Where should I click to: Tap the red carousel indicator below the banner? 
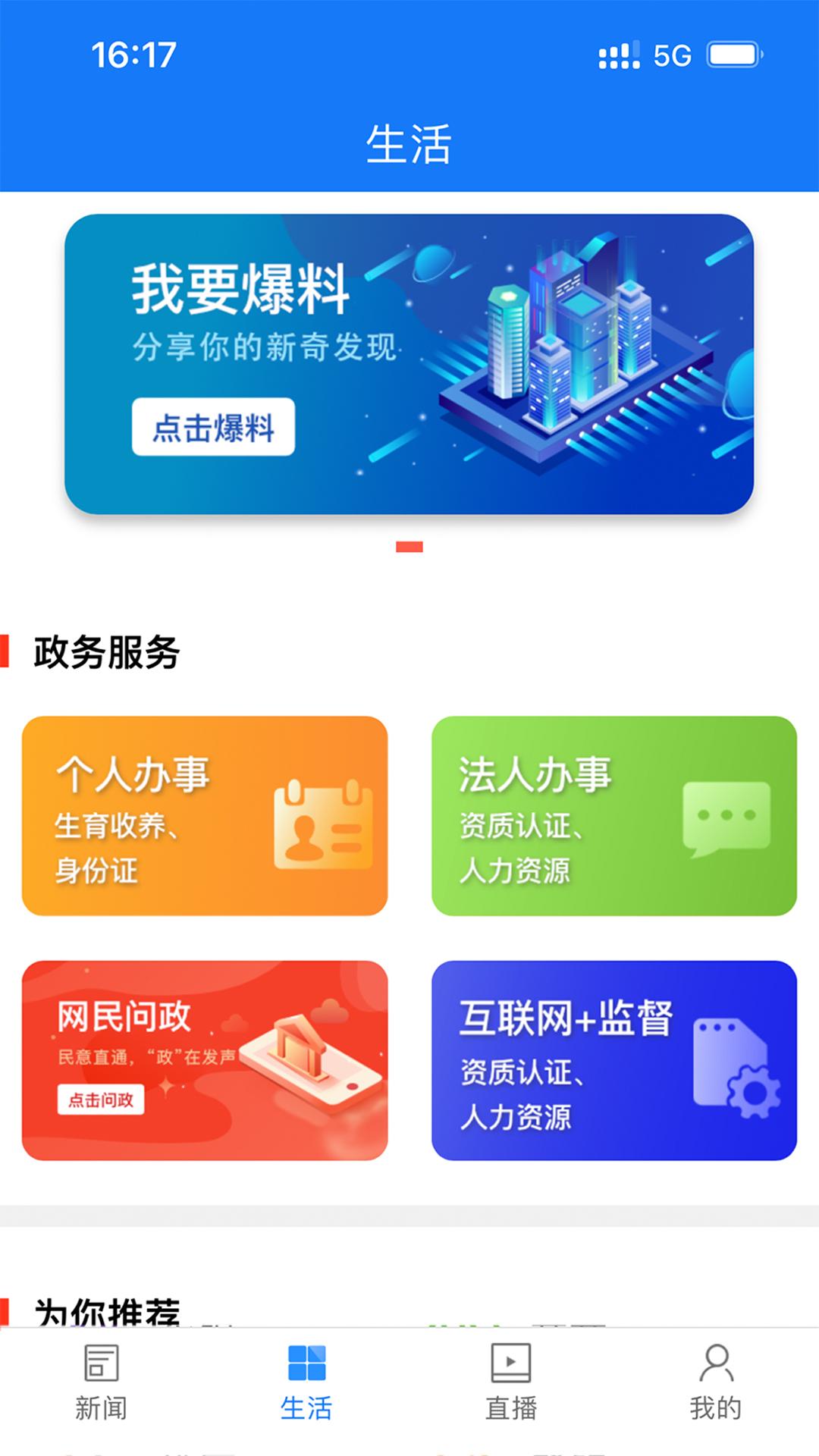point(409,548)
